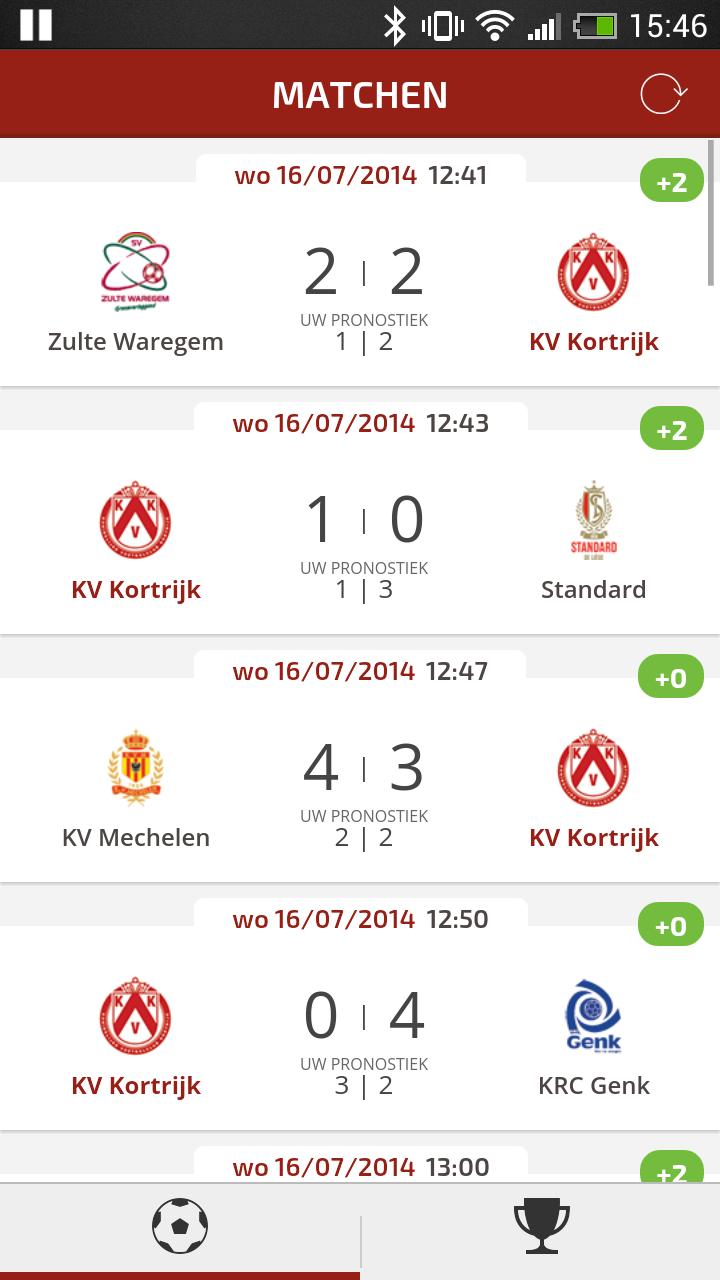
Task: Open the KV Mechelen crest
Action: [135, 767]
